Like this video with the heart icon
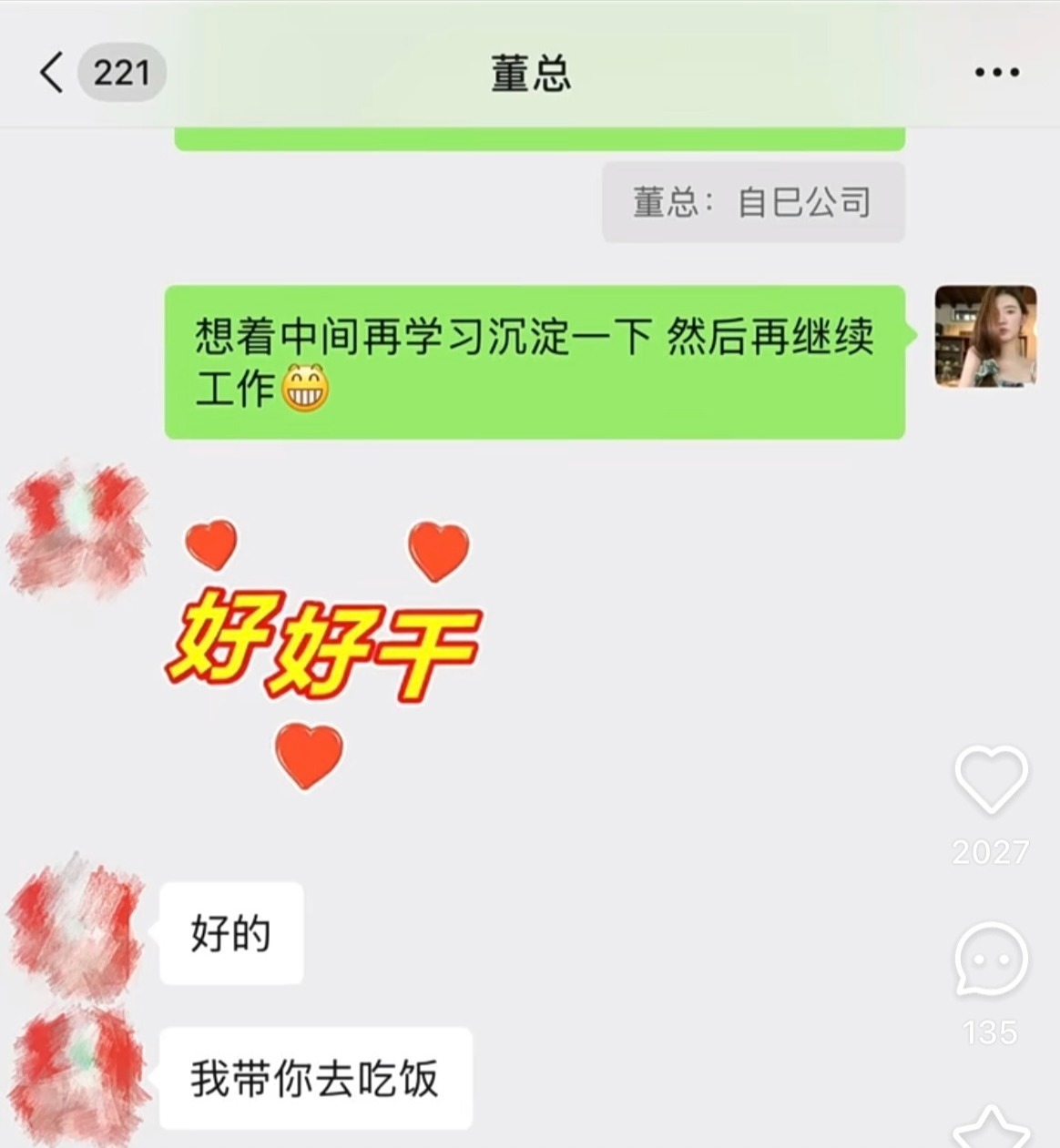Viewport: 1060px width, 1148px height. click(991, 779)
